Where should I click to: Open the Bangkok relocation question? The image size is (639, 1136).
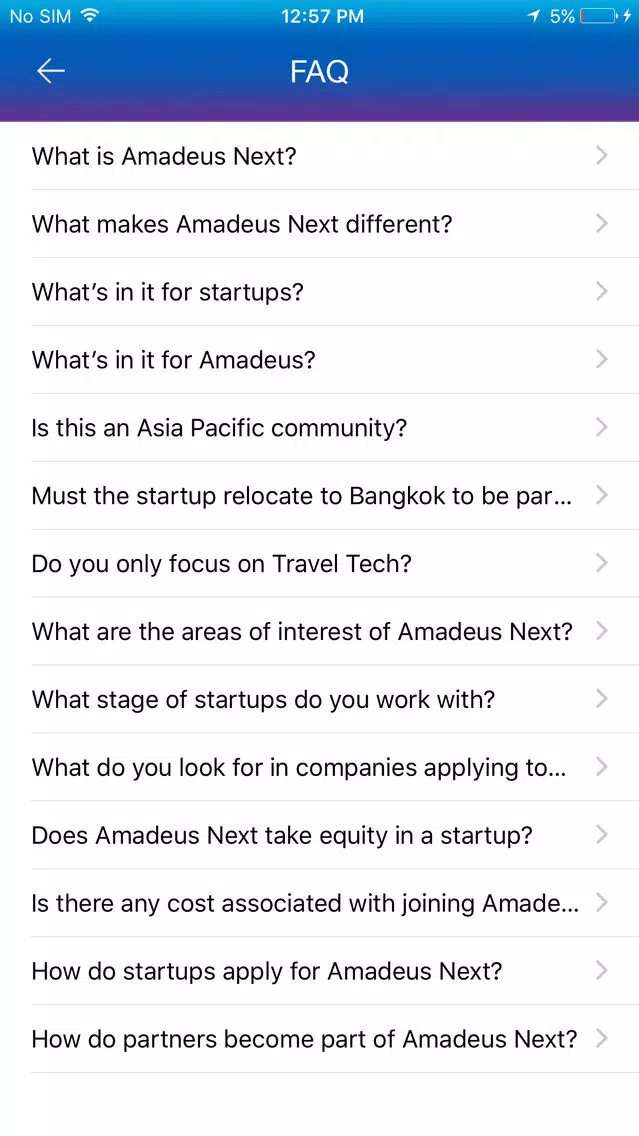pos(320,496)
